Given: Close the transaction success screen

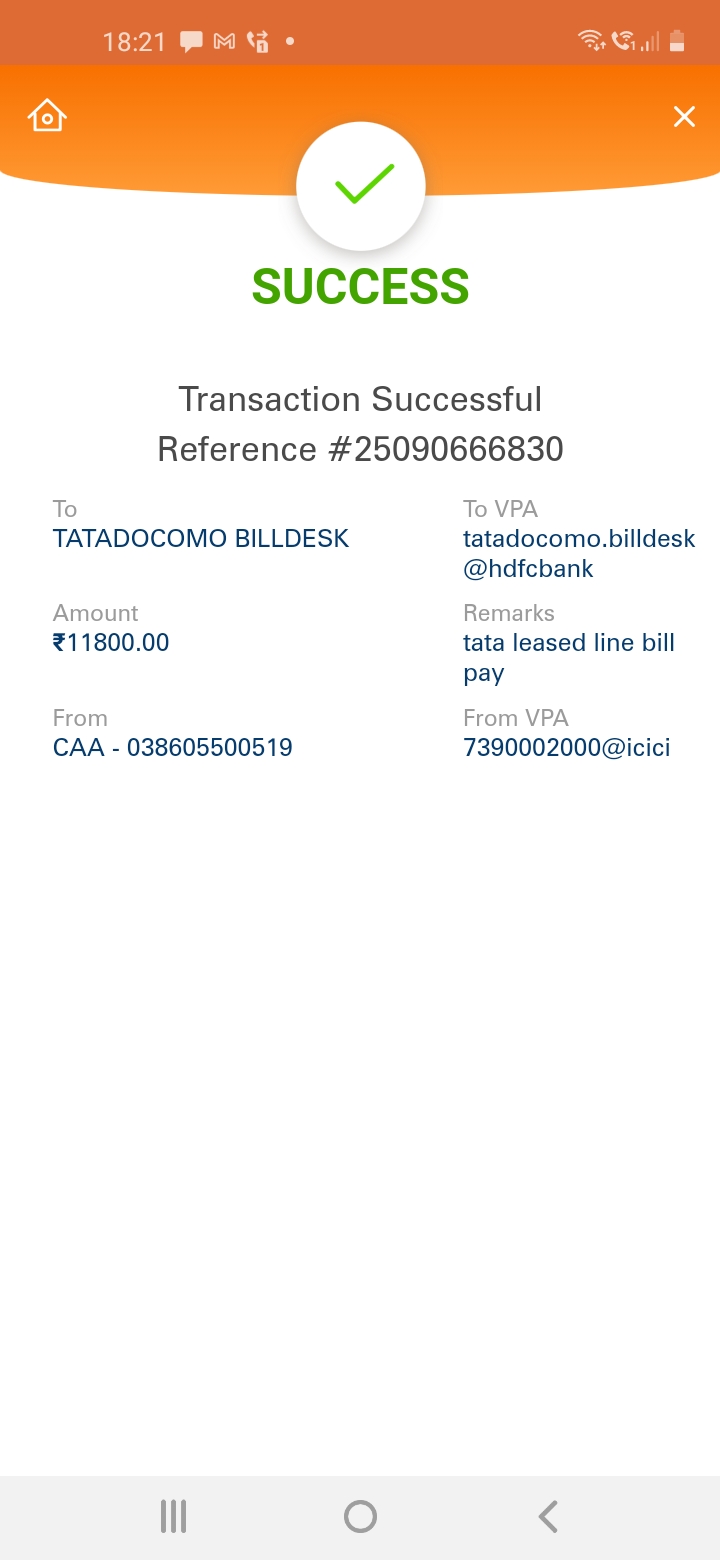Looking at the screenshot, I should pyautogui.click(x=684, y=117).
